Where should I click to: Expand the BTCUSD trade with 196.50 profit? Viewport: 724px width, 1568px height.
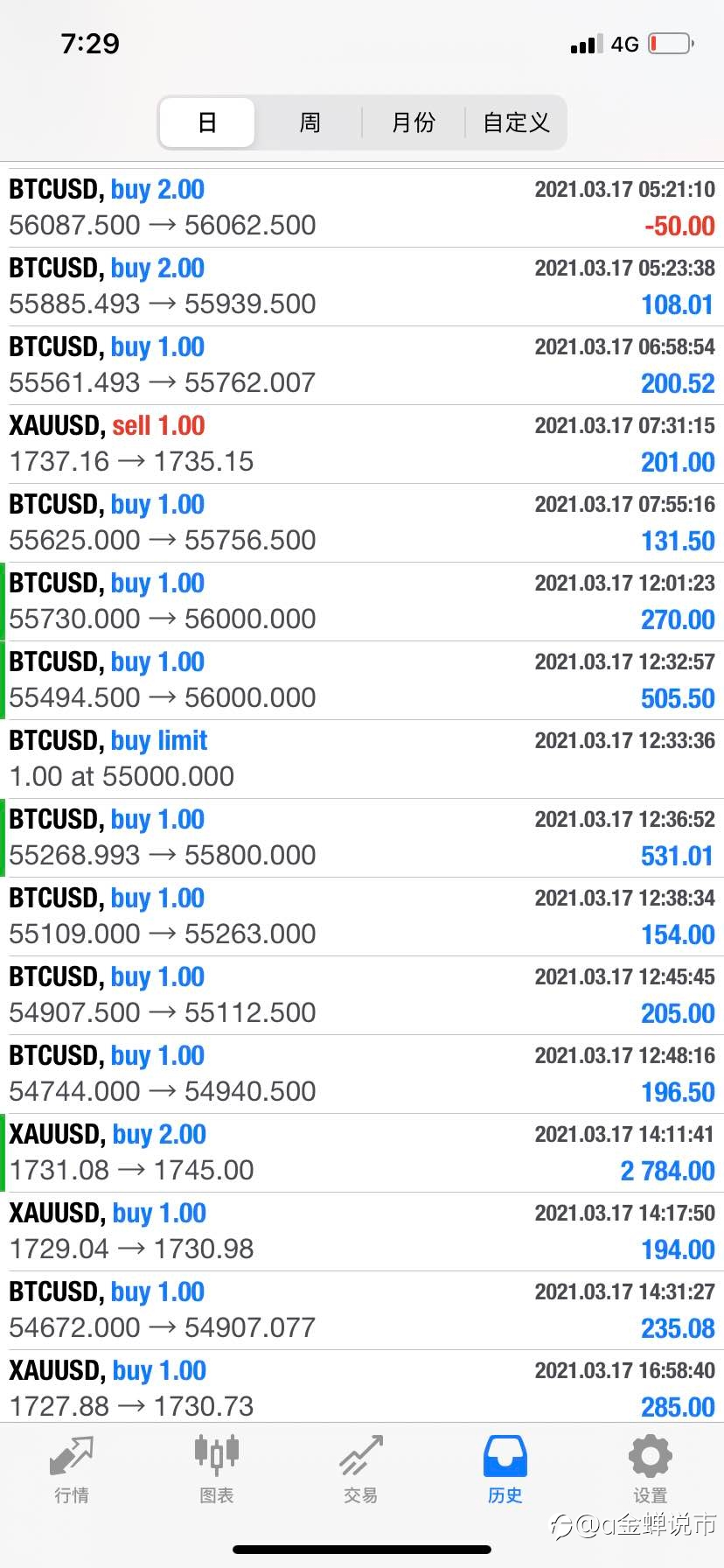[x=362, y=1074]
